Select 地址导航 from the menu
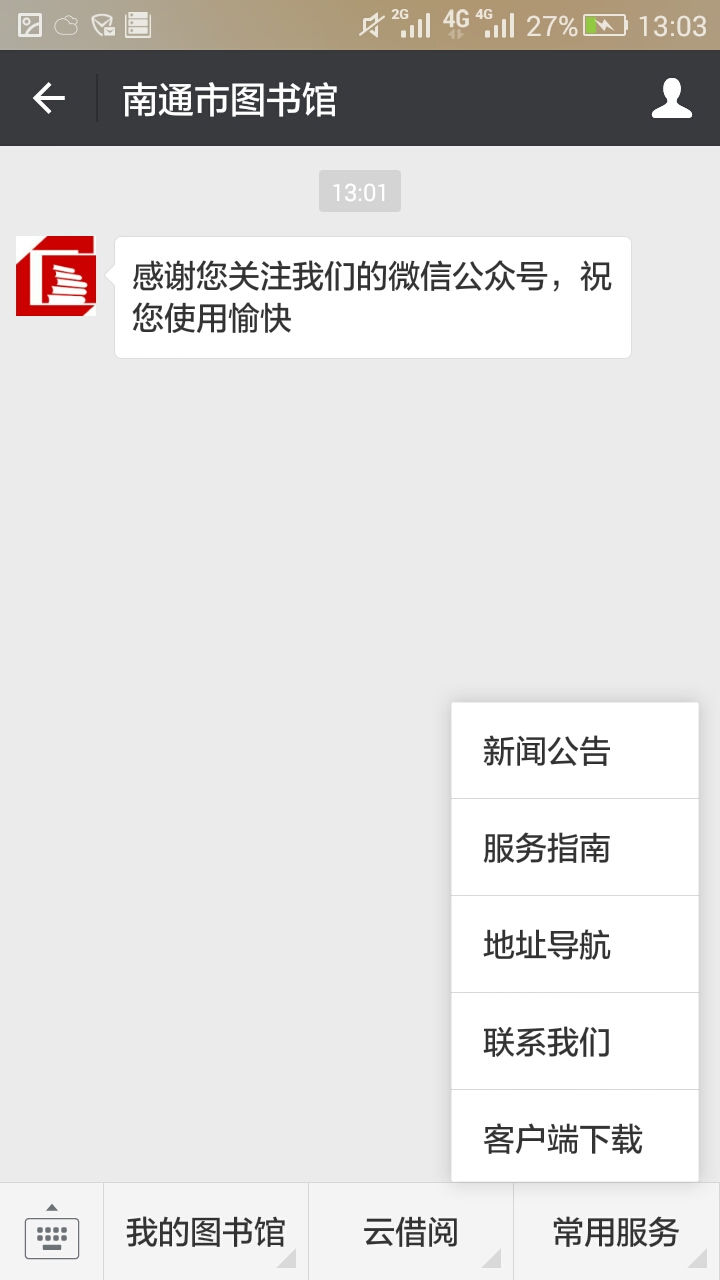Image resolution: width=720 pixels, height=1280 pixels. pyautogui.click(x=574, y=944)
